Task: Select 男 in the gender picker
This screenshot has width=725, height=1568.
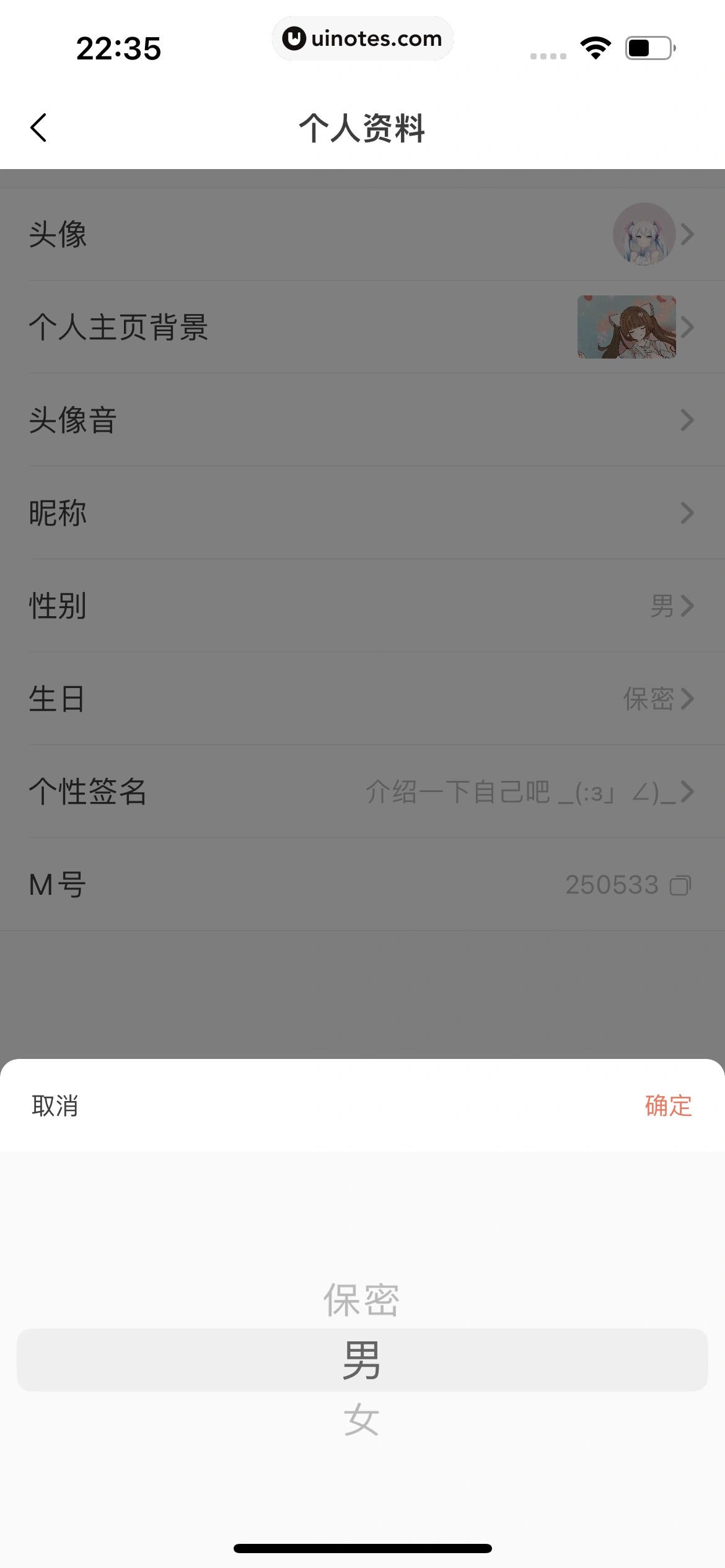Action: tap(361, 1360)
